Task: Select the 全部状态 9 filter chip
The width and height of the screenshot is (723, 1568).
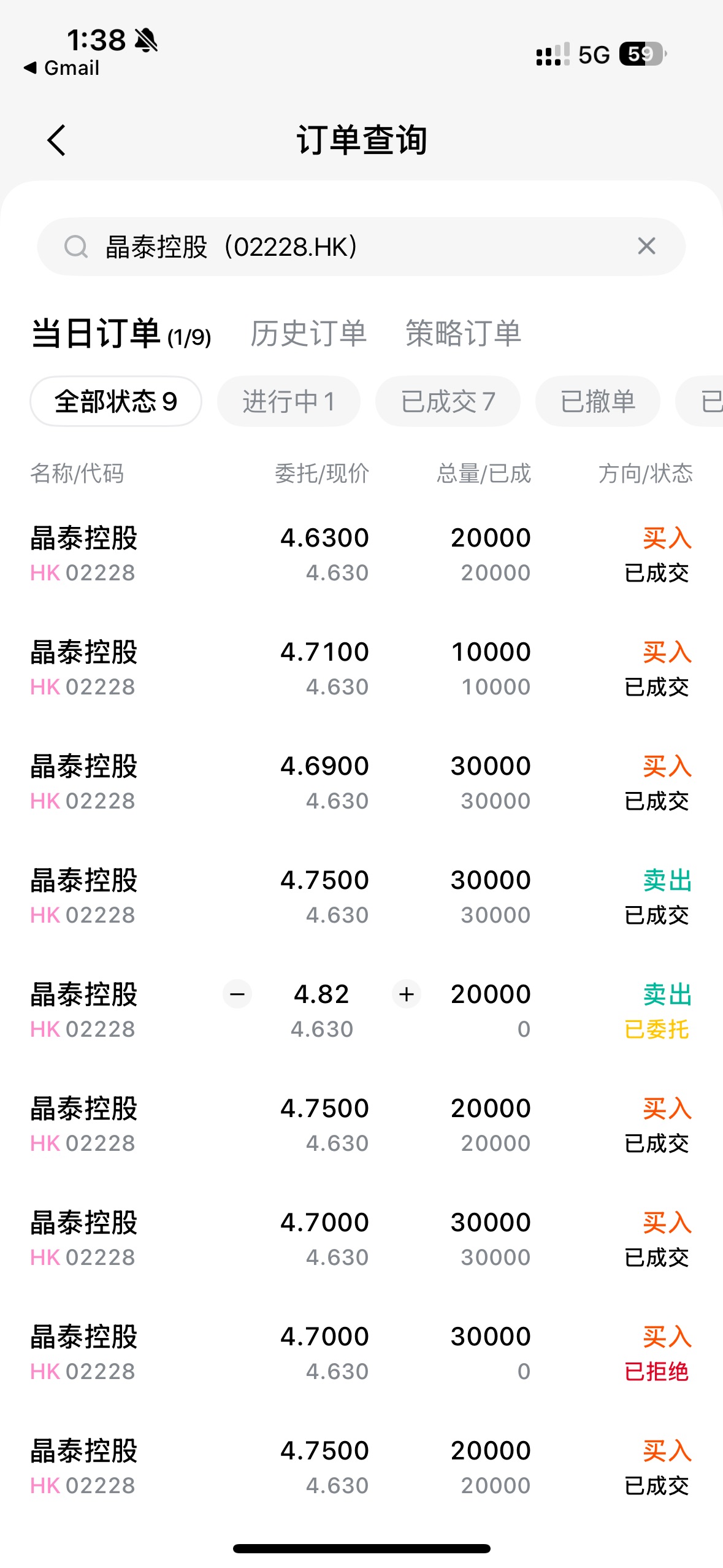Action: coord(116,402)
